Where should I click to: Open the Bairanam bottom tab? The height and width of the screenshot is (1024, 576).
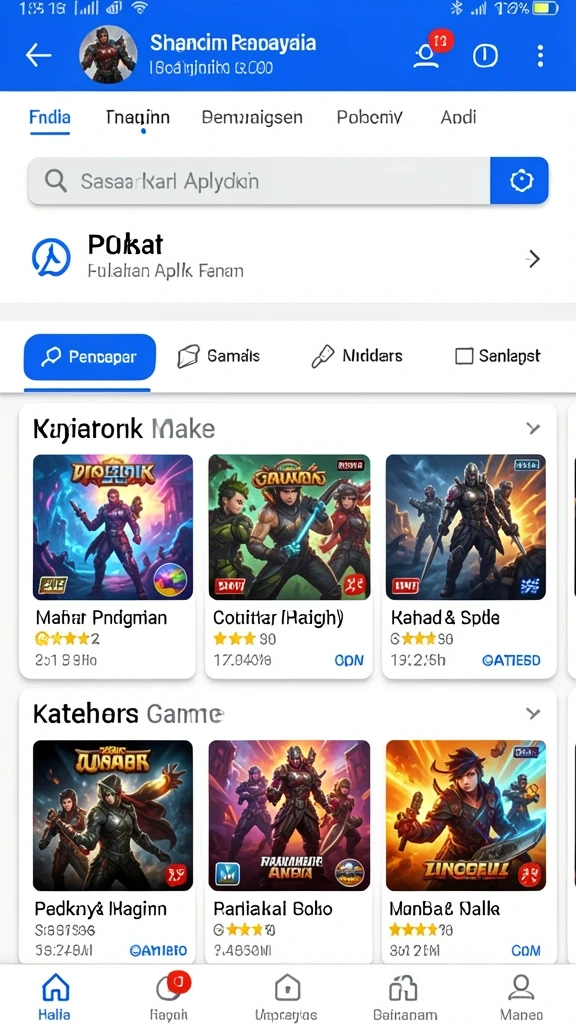(403, 997)
